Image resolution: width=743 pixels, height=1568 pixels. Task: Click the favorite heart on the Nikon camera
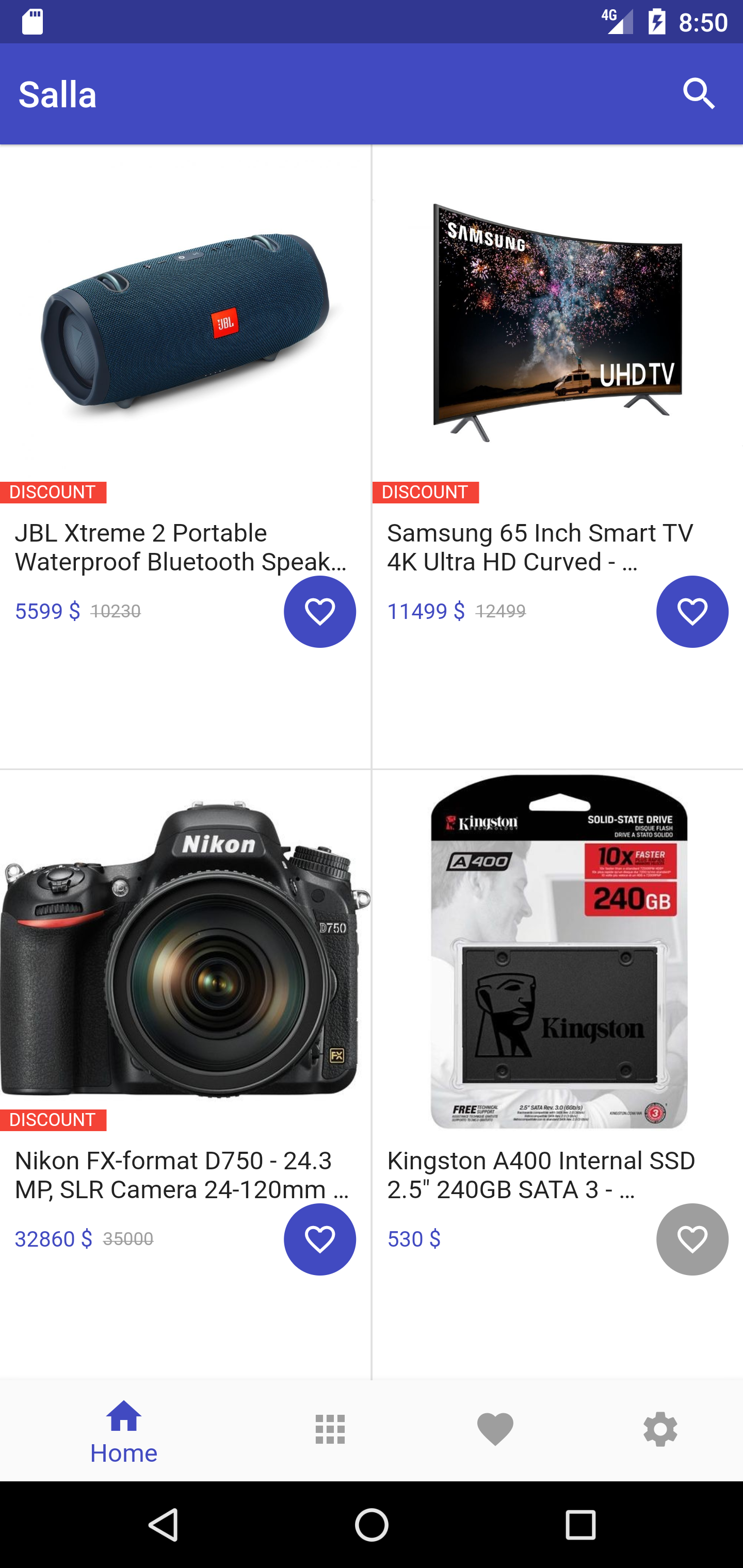tap(320, 1239)
